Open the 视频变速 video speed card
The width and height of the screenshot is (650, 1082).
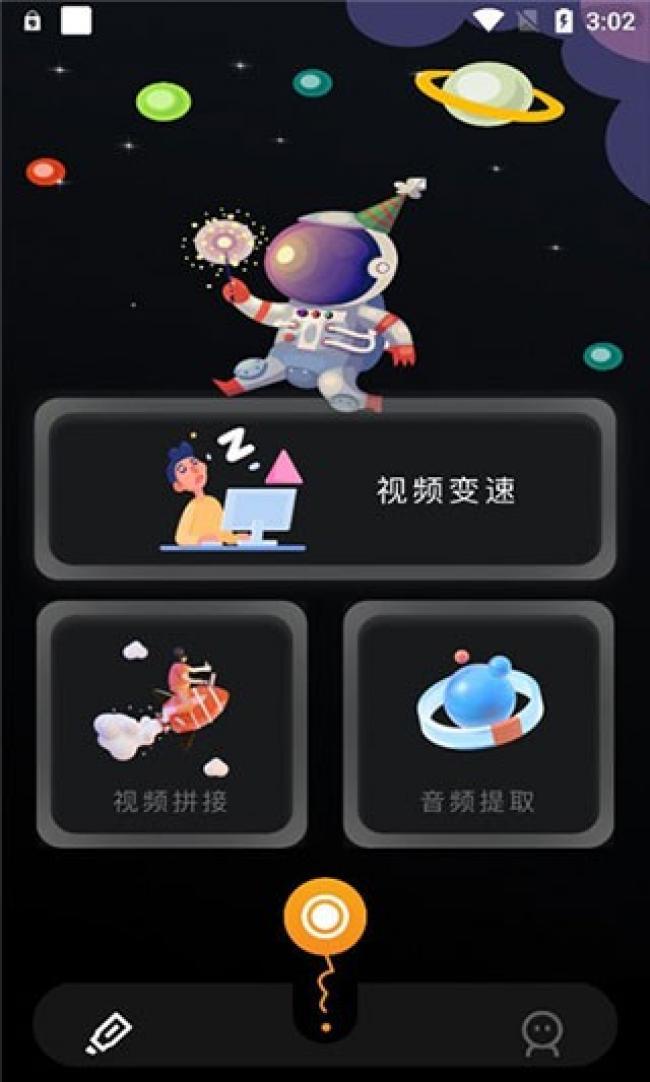(x=325, y=490)
